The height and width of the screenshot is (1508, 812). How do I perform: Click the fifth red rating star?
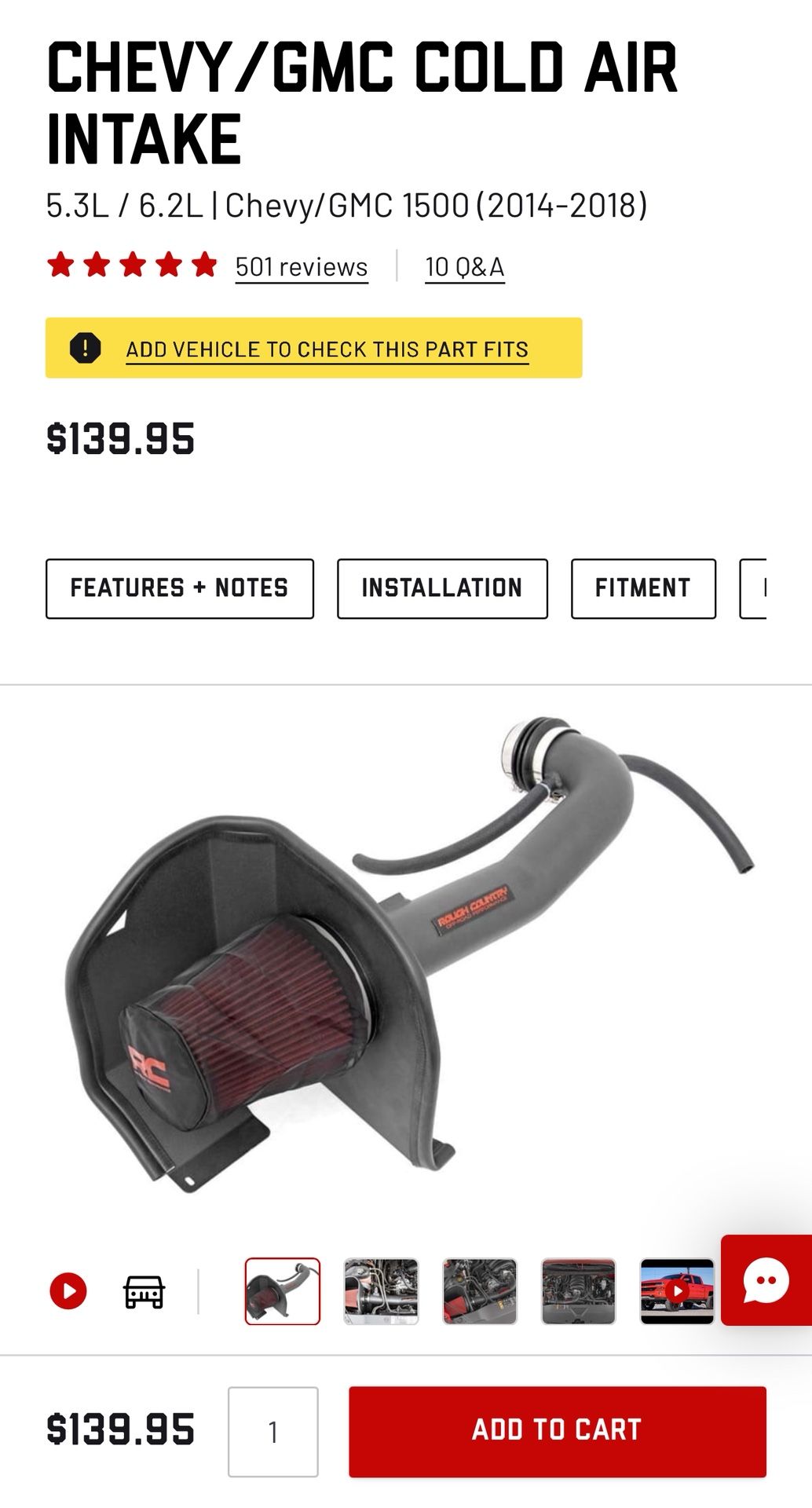click(x=203, y=265)
